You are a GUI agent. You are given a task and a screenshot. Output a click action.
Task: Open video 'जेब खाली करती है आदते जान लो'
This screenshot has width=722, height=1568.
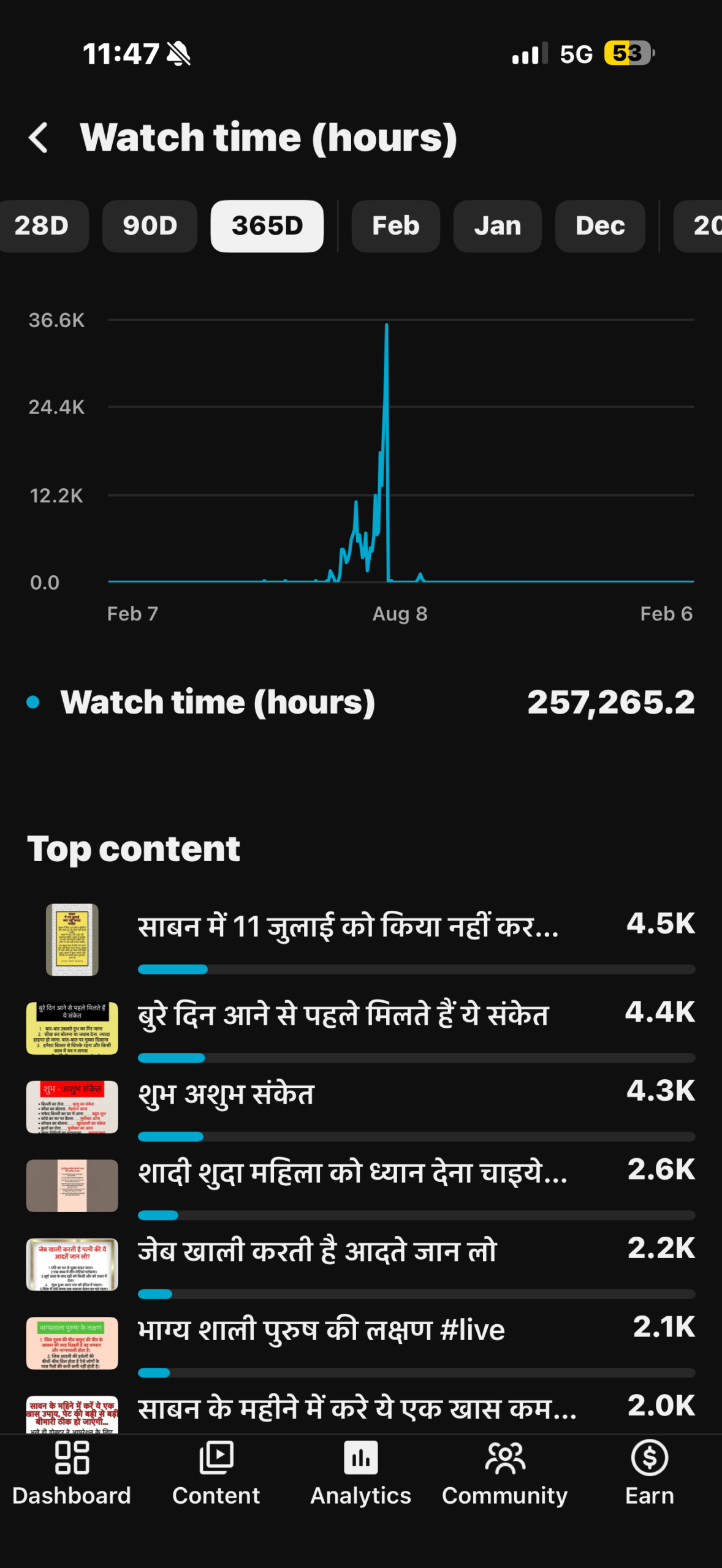(x=317, y=1251)
